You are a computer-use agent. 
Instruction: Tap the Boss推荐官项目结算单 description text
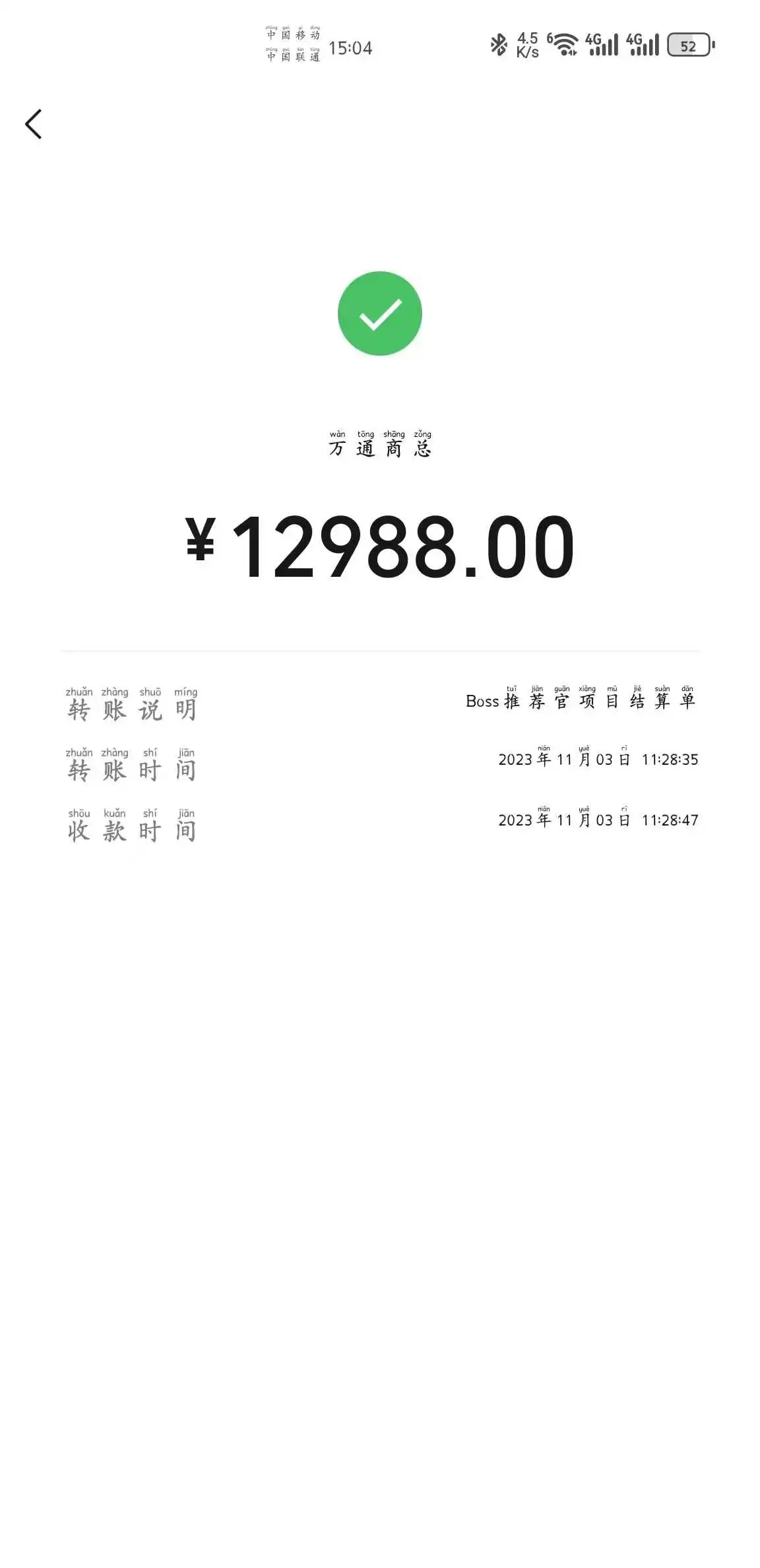point(581,702)
